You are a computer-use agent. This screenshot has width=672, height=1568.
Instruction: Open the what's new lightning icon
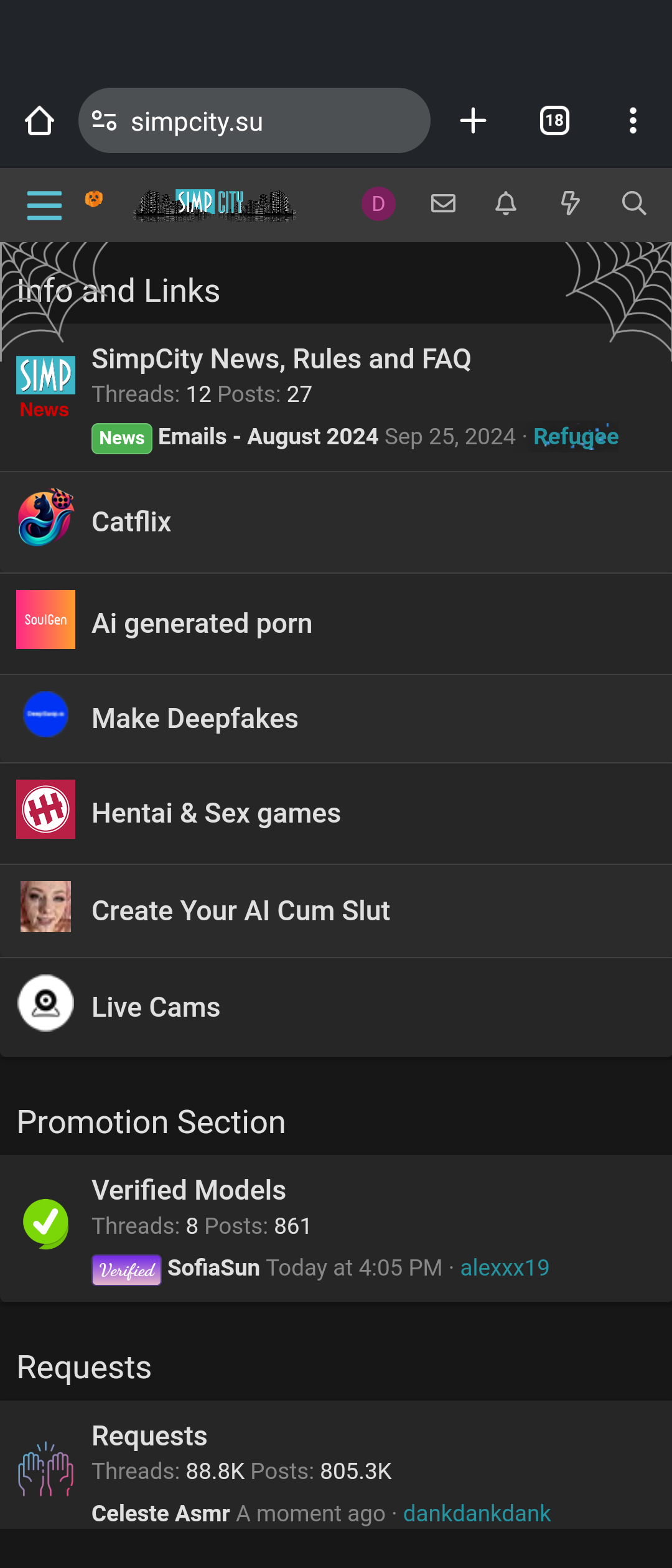coord(570,203)
